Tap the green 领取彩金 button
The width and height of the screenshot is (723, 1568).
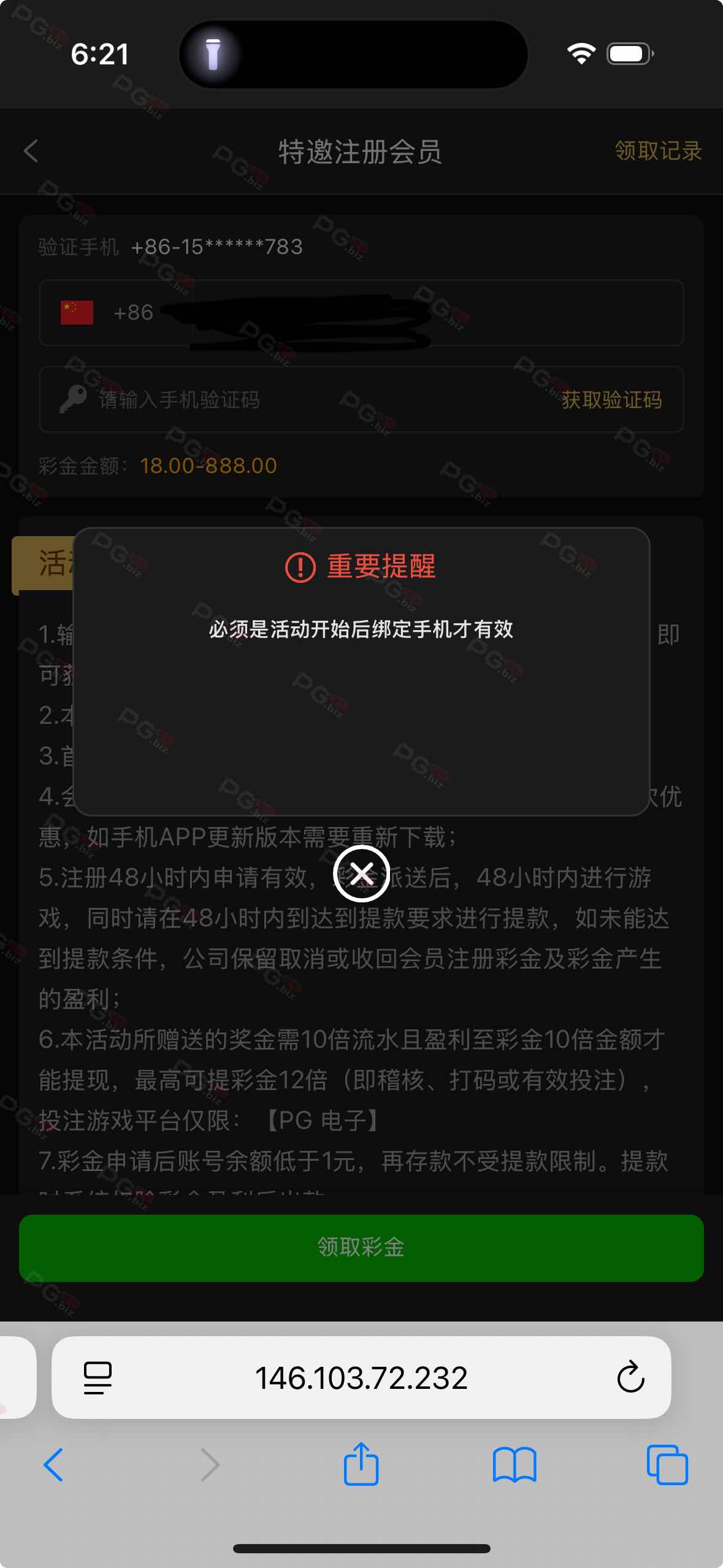361,1248
